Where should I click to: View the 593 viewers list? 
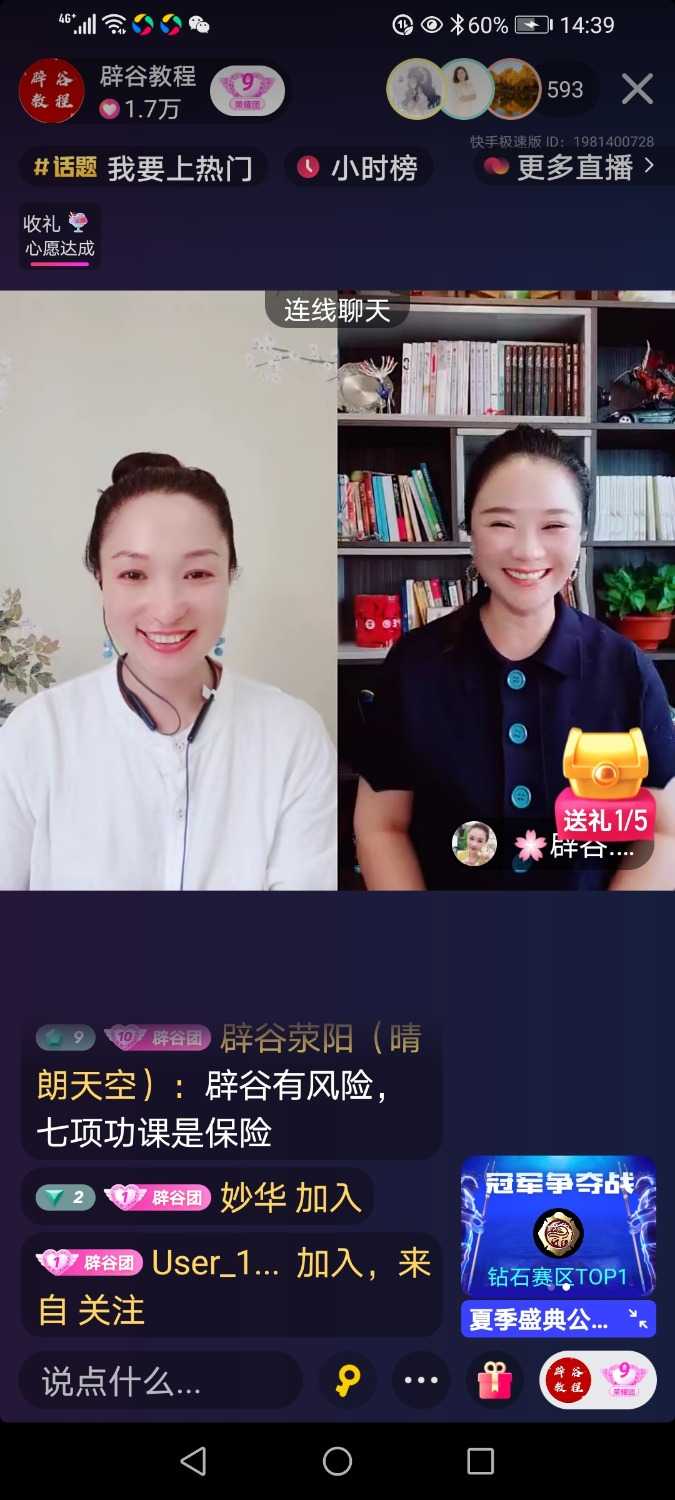point(564,90)
